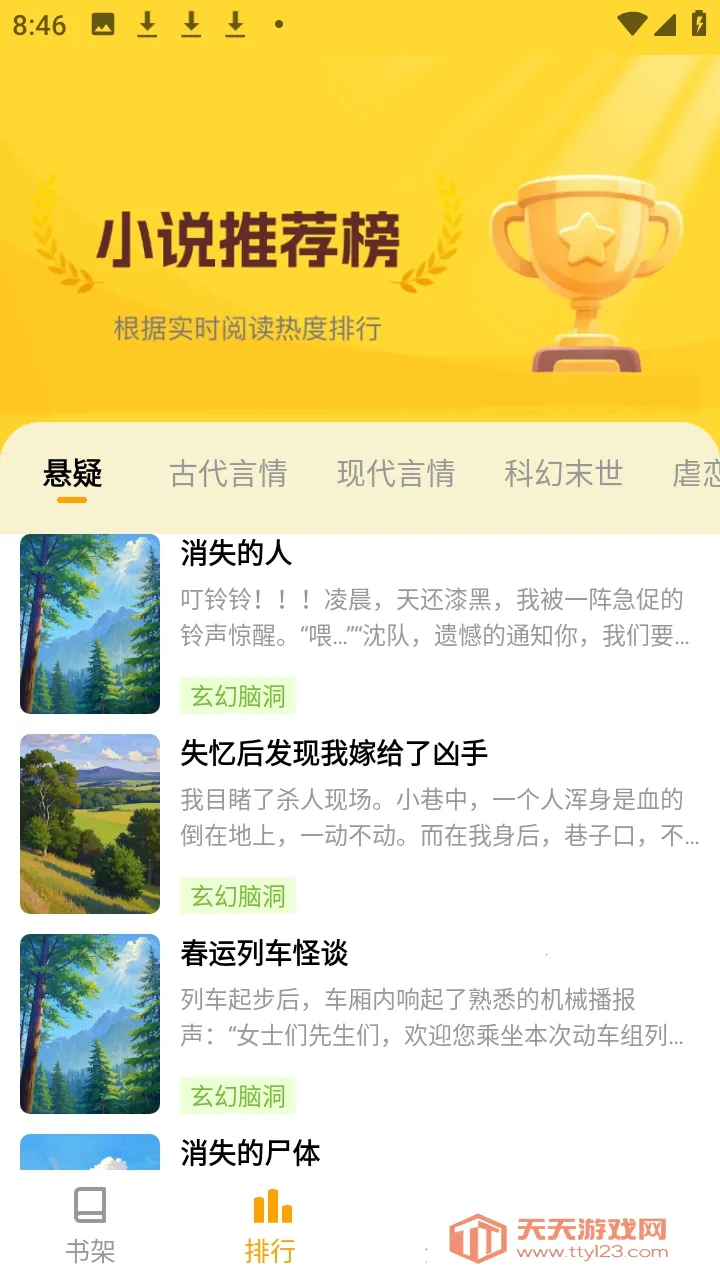Select the 古代言情 tab
720x1280 pixels.
228,473
